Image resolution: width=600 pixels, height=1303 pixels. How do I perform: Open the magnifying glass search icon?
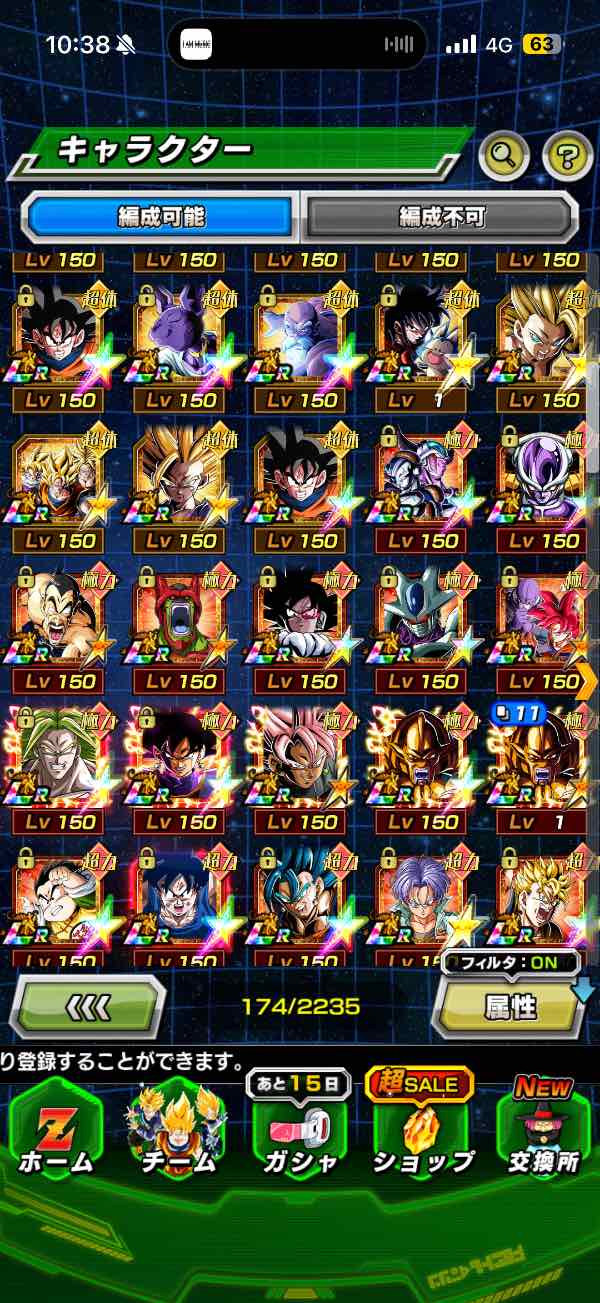tap(505, 154)
